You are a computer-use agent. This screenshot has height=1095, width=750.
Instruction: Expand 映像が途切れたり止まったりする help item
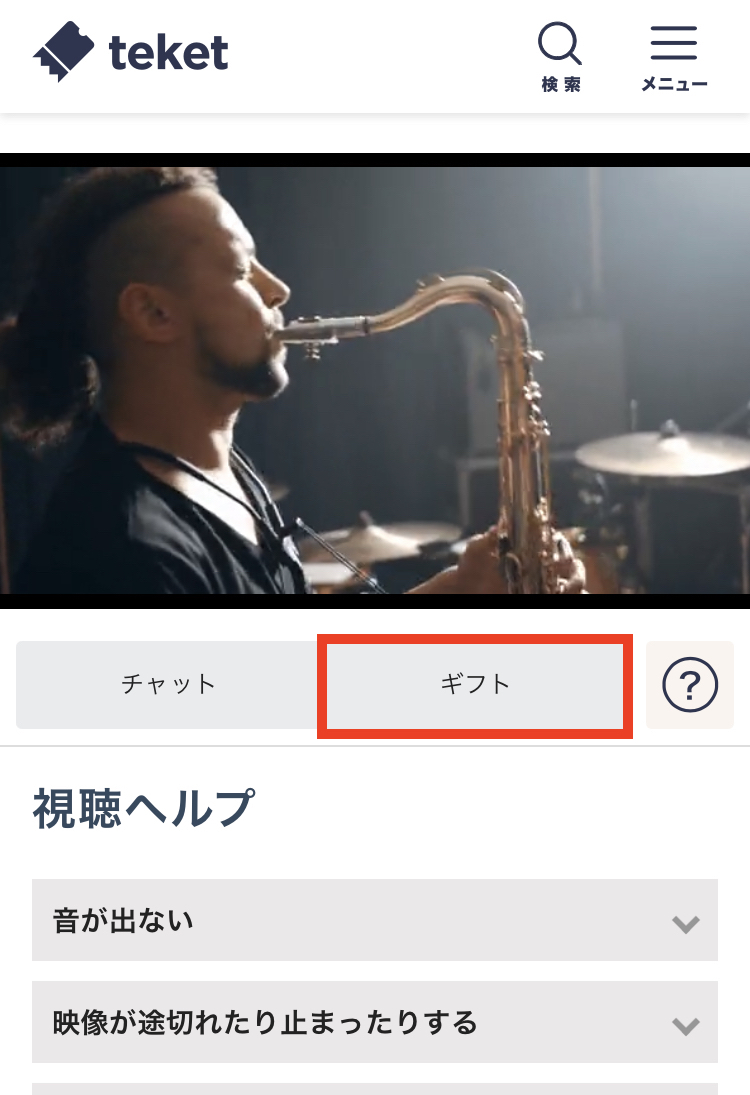point(375,1022)
